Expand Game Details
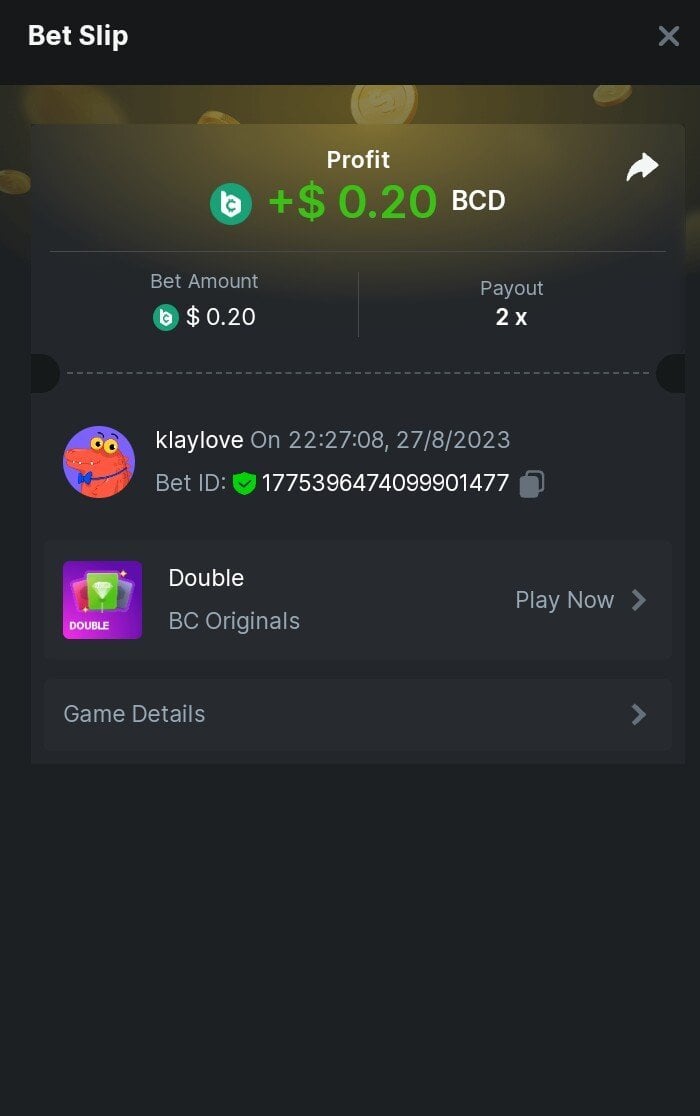The image size is (700, 1116). [357, 714]
